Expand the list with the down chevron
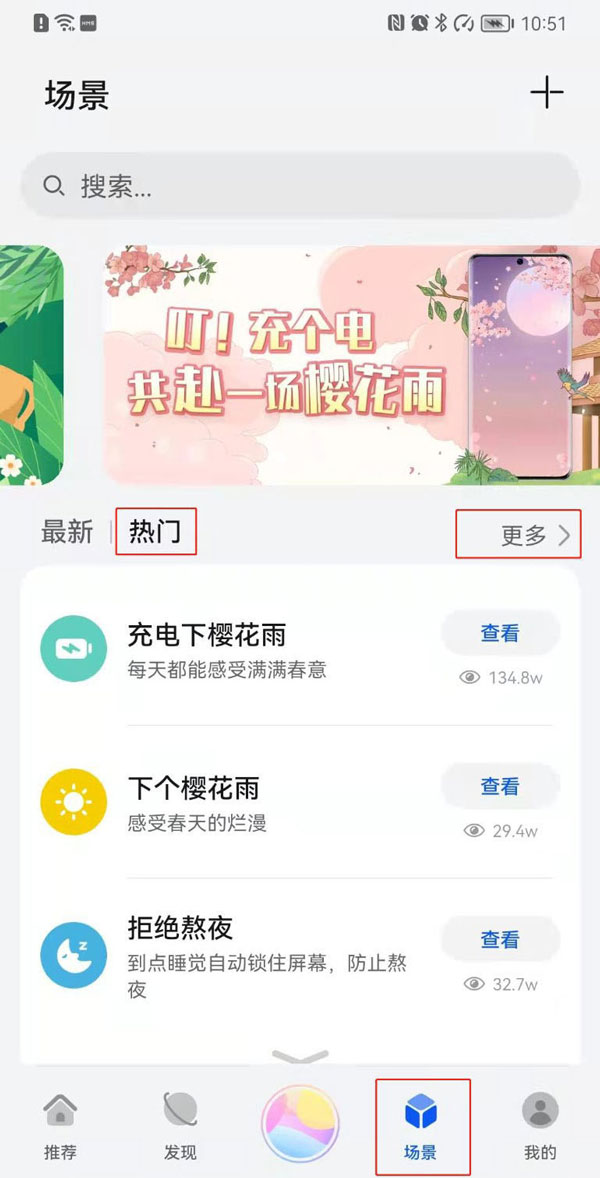Screen dimensions: 600x1178 click(300, 1057)
